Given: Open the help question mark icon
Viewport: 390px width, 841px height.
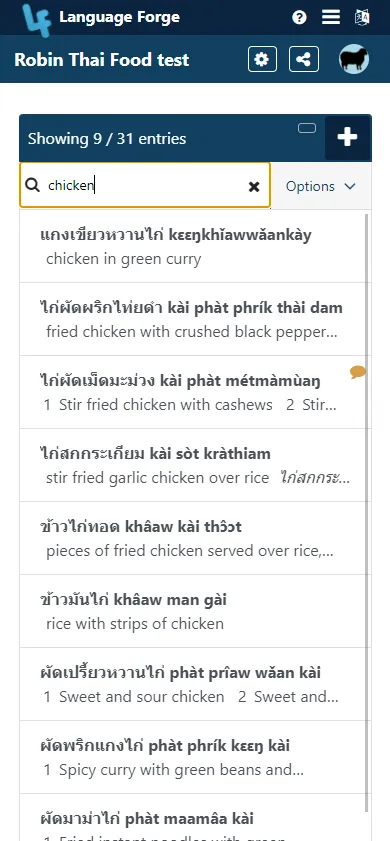Looking at the screenshot, I should click(299, 18).
